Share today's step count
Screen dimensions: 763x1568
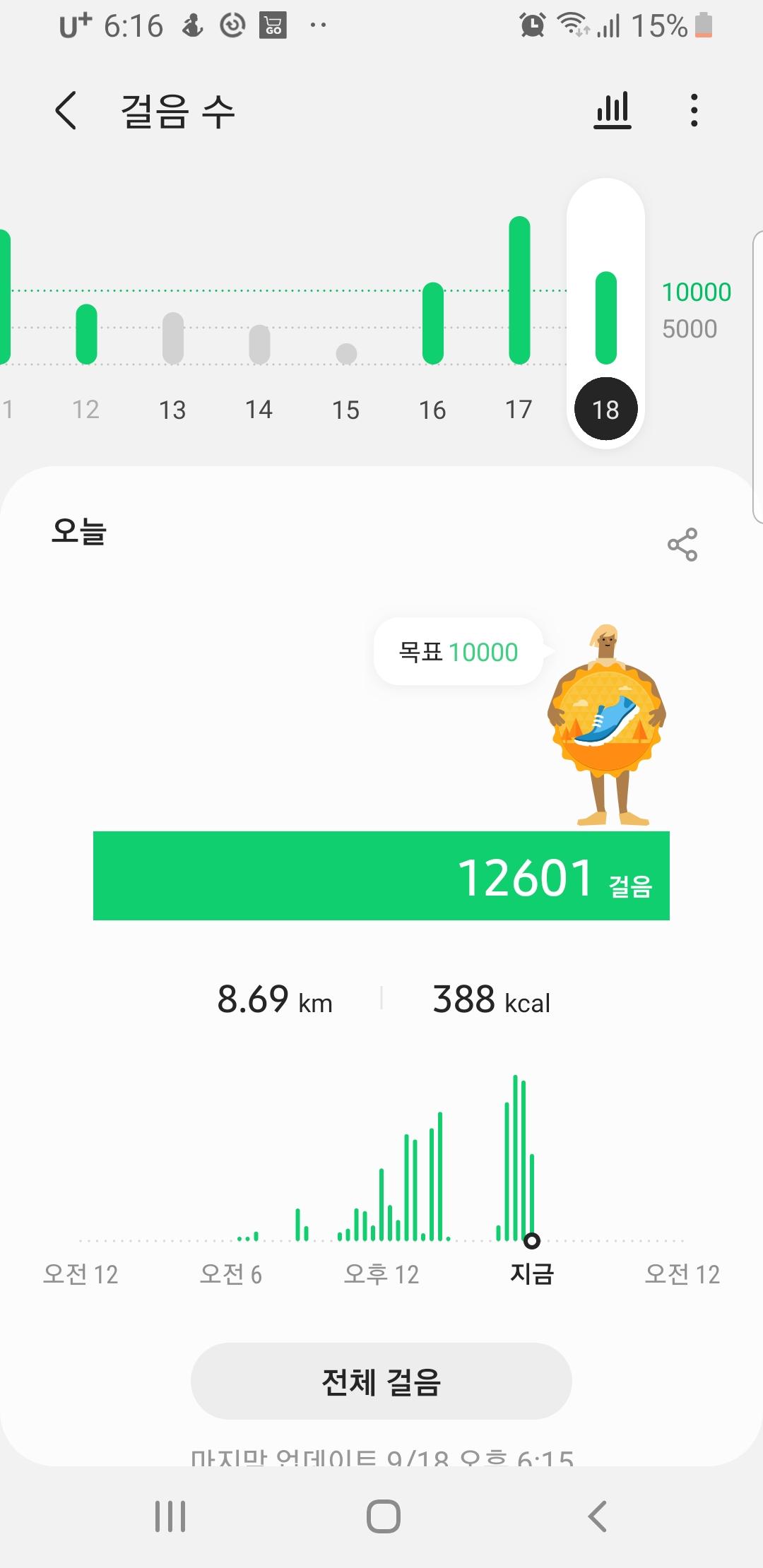pyautogui.click(x=682, y=545)
